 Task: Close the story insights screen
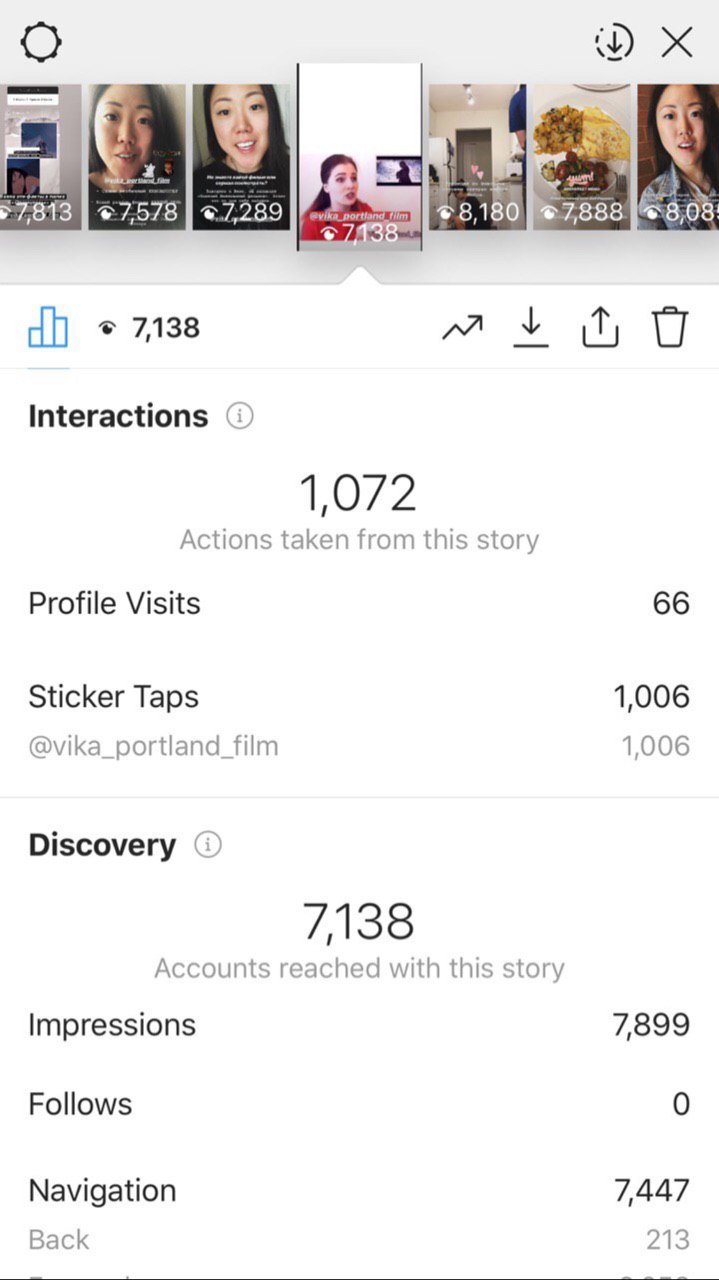[677, 42]
